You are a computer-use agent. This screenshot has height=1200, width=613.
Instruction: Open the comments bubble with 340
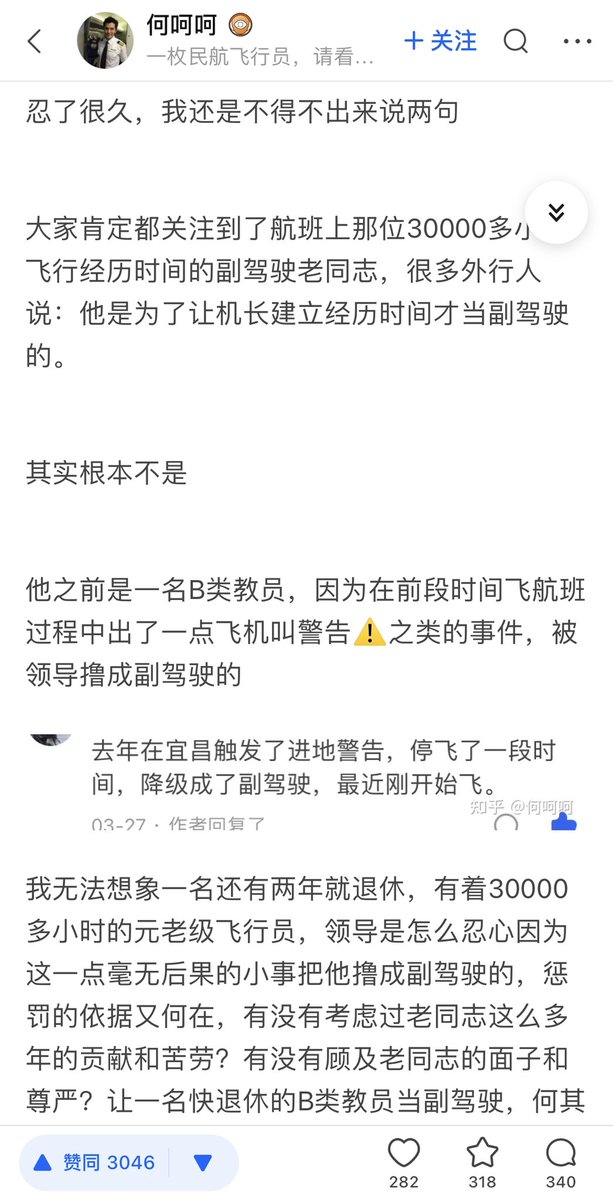click(x=561, y=1154)
